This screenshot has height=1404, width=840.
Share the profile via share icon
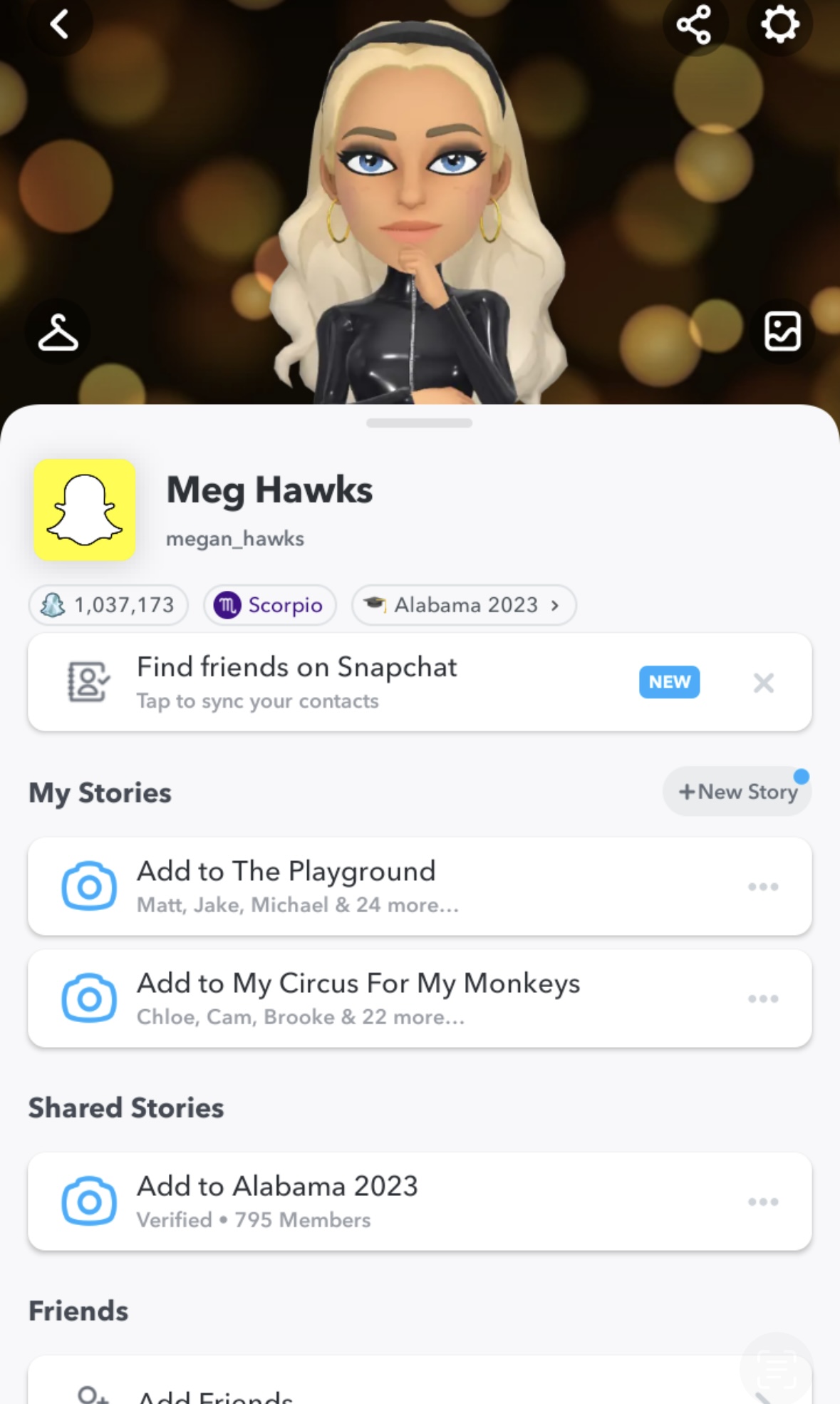pos(695,24)
